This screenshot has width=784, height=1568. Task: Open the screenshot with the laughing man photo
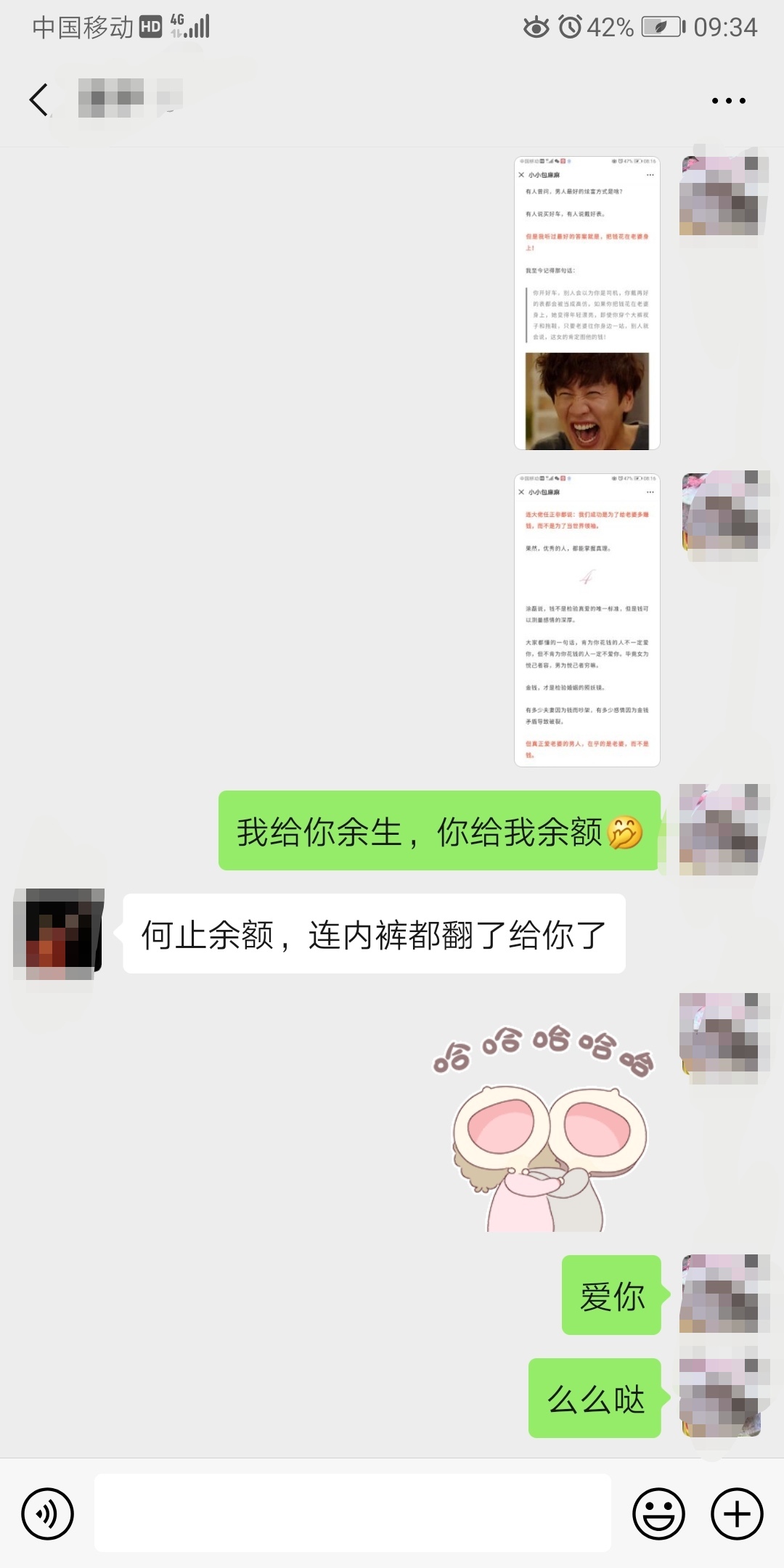[x=587, y=303]
